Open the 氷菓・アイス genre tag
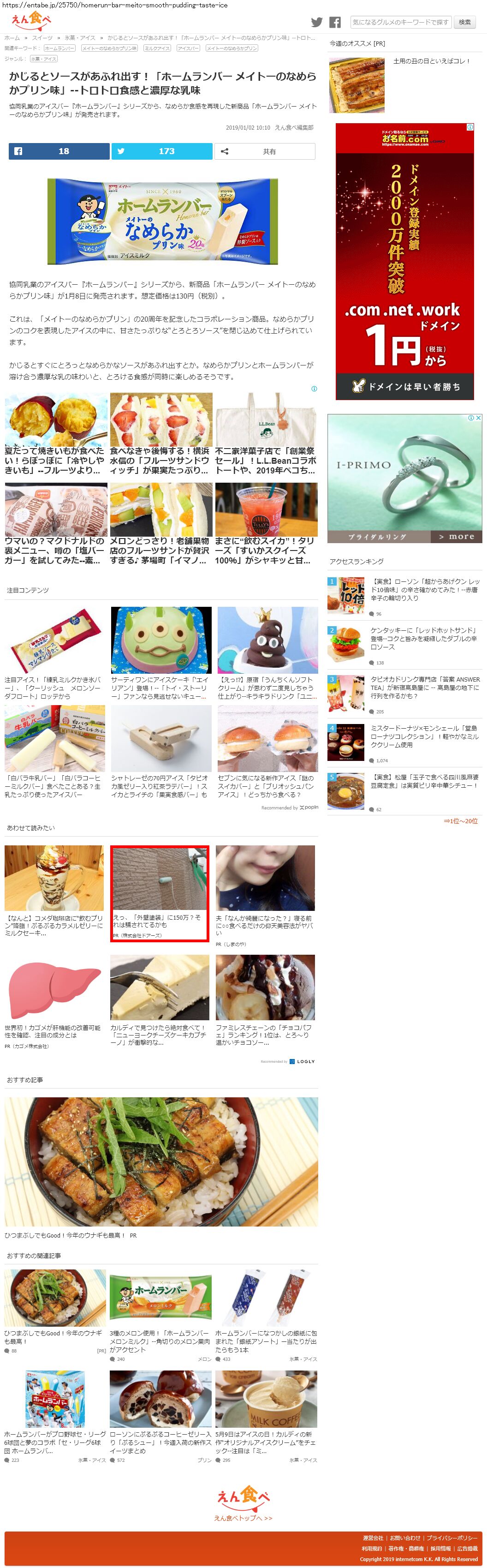 point(44,59)
